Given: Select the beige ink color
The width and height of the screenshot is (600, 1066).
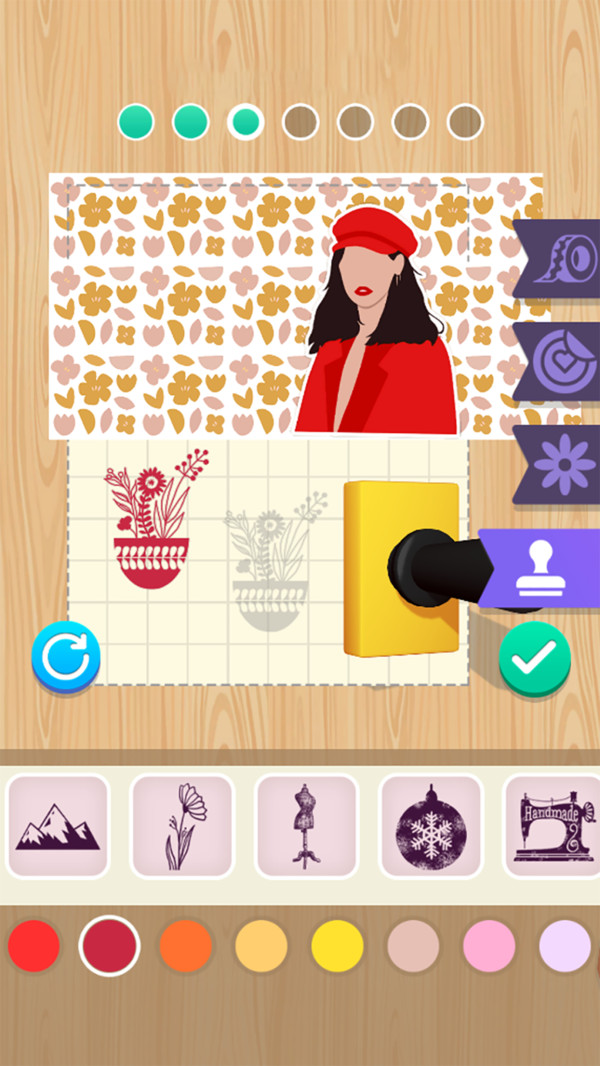Looking at the screenshot, I should (x=413, y=946).
